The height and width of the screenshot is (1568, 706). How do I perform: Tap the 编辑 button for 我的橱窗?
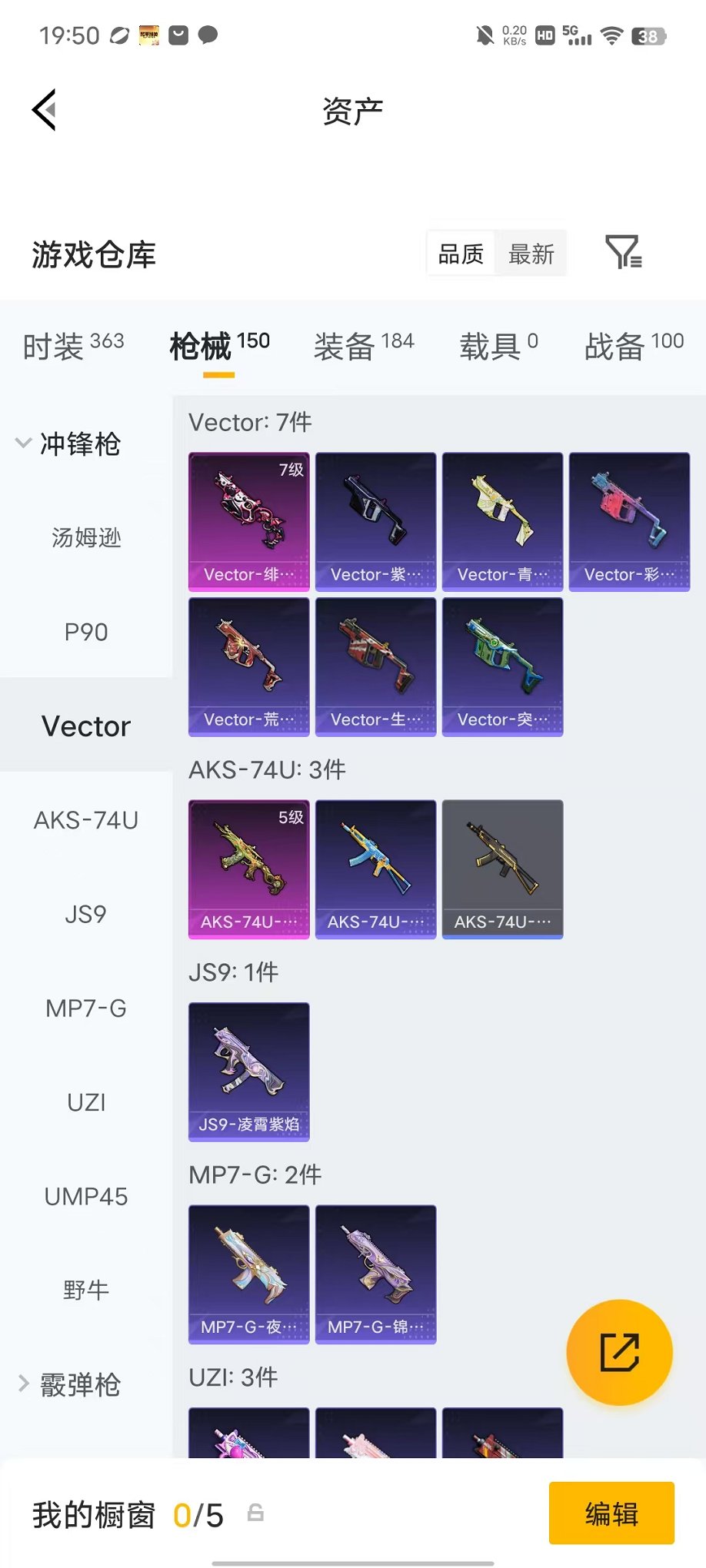pos(611,1513)
